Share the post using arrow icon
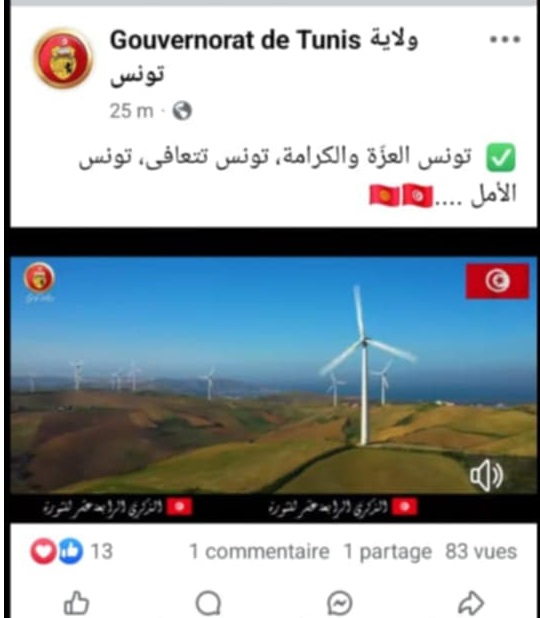Image resolution: width=540 pixels, height=618 pixels. [x=471, y=603]
